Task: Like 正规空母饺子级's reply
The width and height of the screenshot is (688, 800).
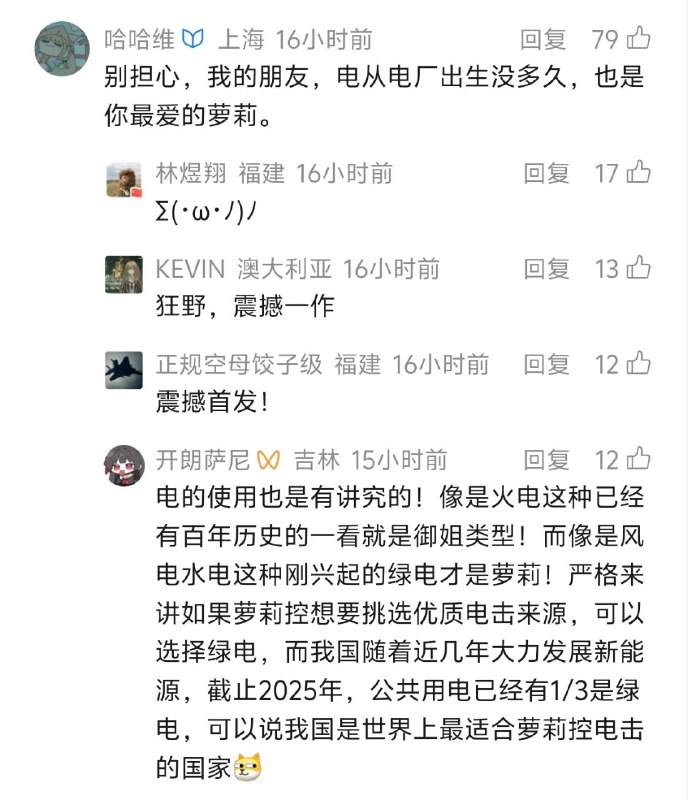Action: [x=639, y=364]
